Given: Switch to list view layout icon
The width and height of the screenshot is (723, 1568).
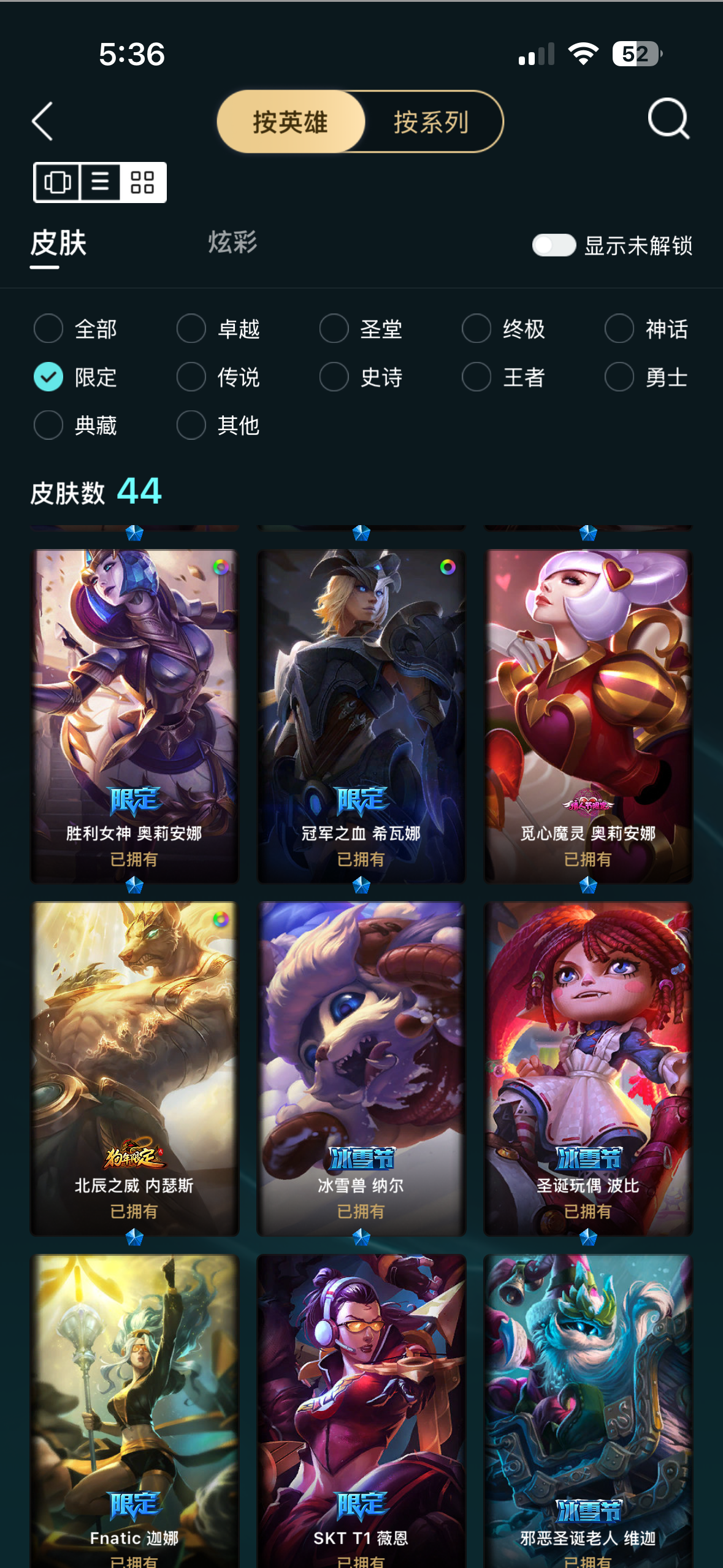Looking at the screenshot, I should point(101,182).
